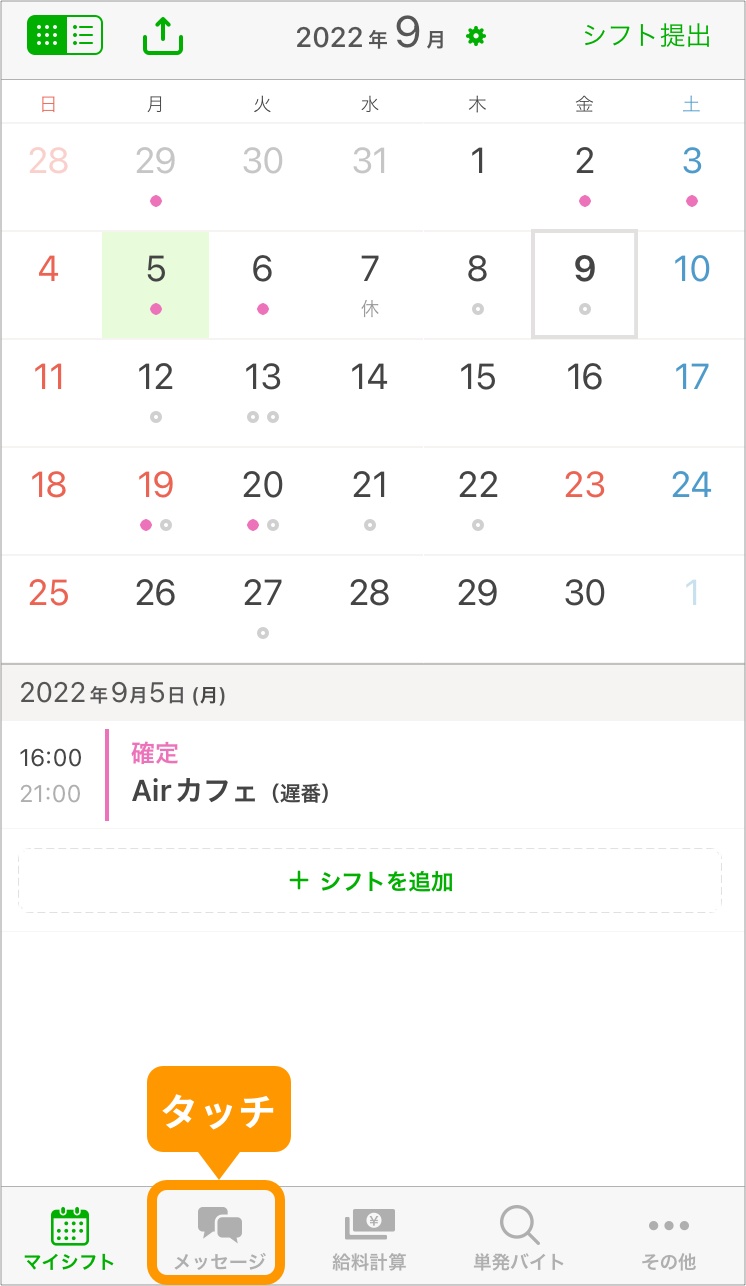
Task: Tap シフト提出 to submit shifts
Action: point(647,36)
